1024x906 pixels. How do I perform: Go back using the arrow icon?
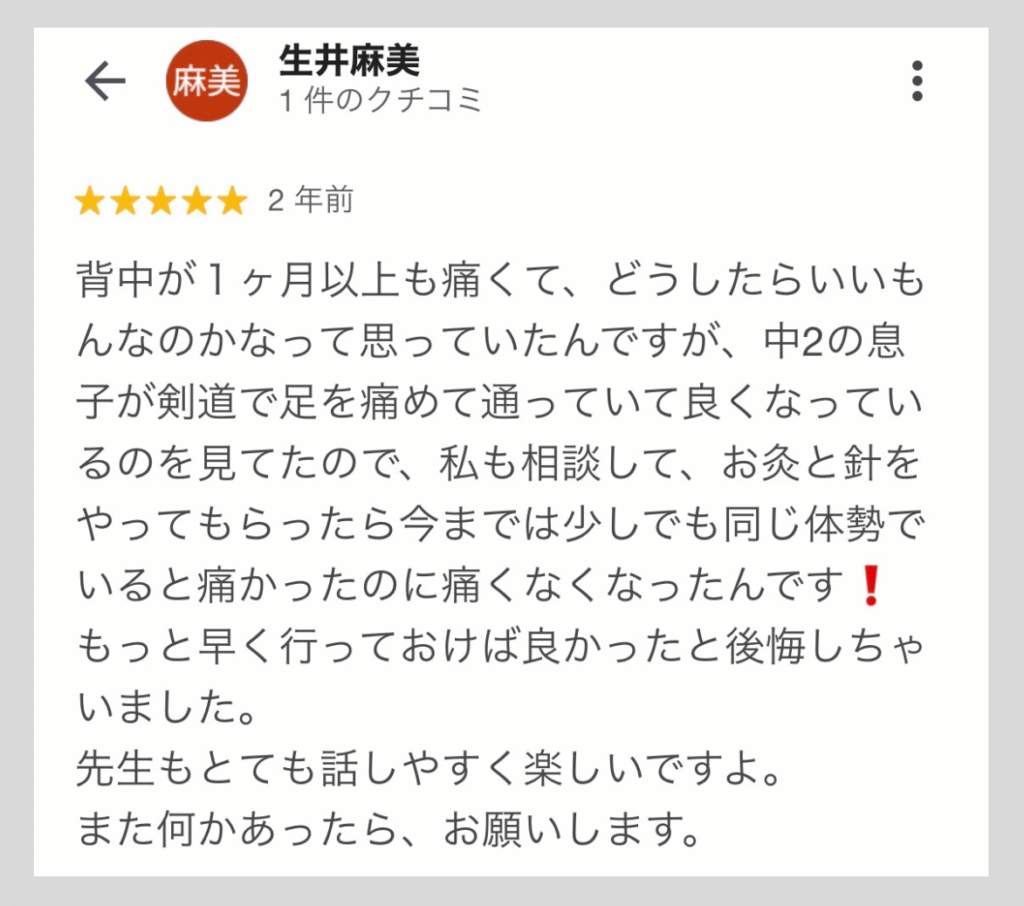tap(104, 81)
